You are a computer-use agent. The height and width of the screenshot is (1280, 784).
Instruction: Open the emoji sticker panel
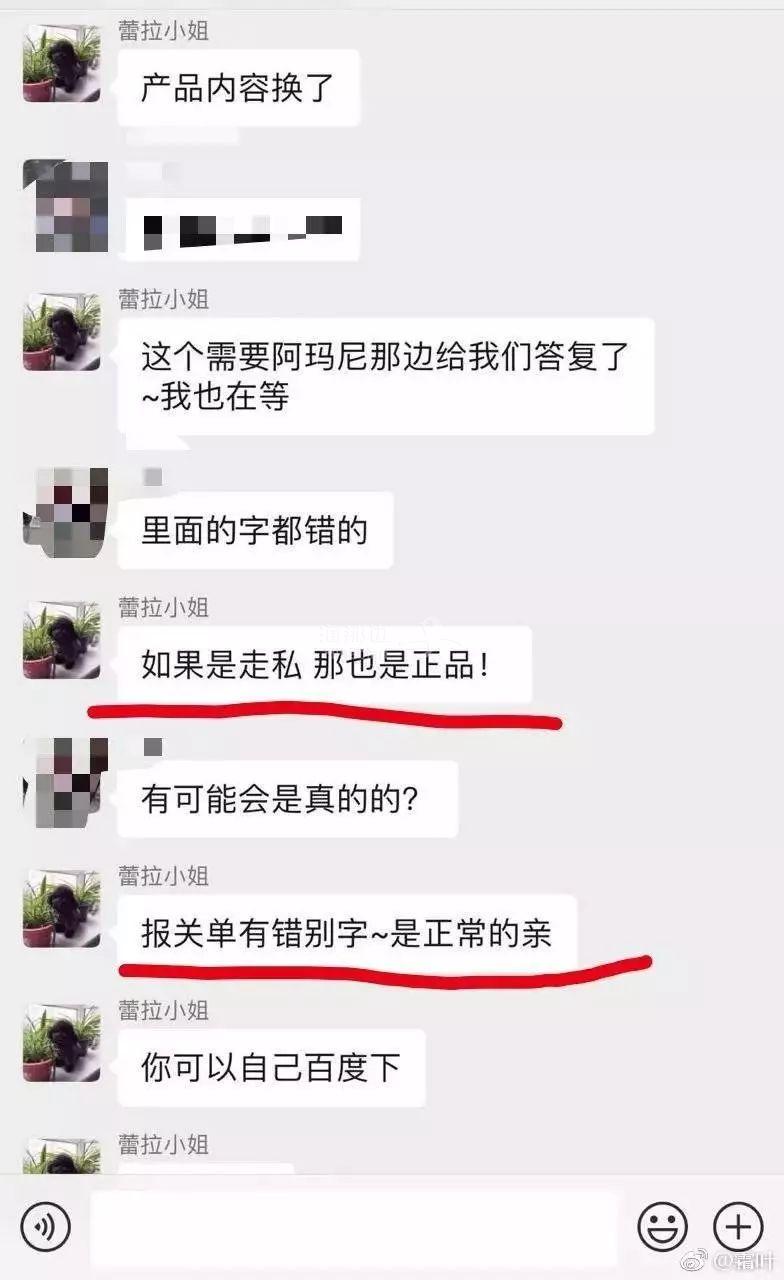662,1226
